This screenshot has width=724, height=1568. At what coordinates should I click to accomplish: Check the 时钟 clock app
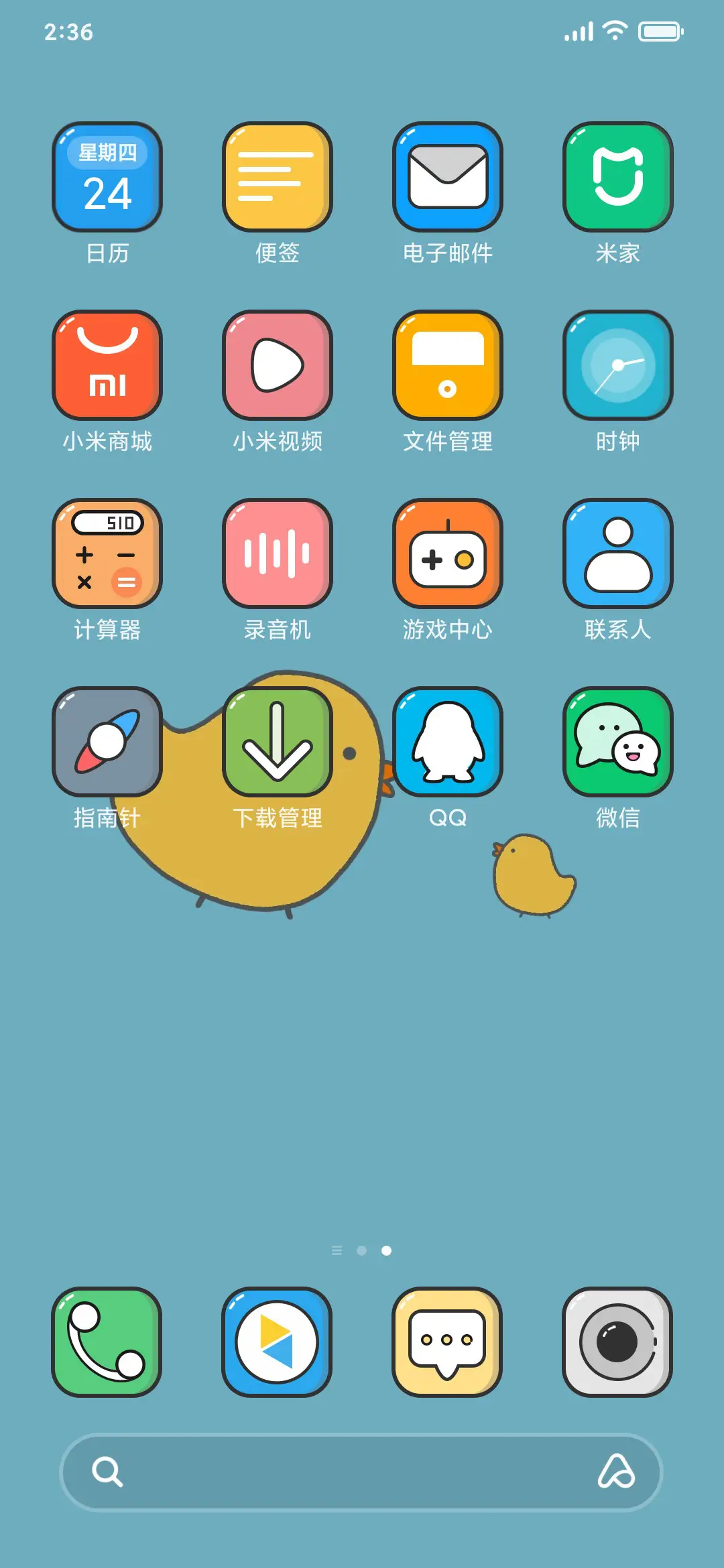point(617,364)
